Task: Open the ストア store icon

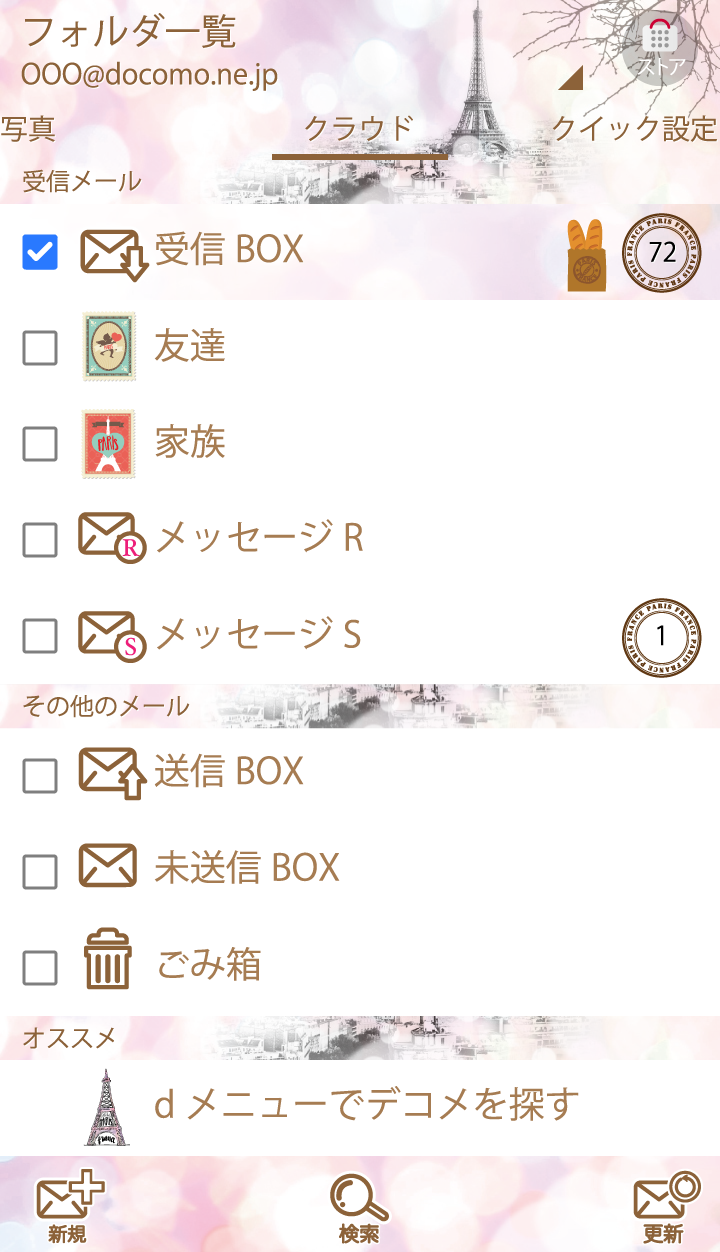Action: tap(660, 47)
